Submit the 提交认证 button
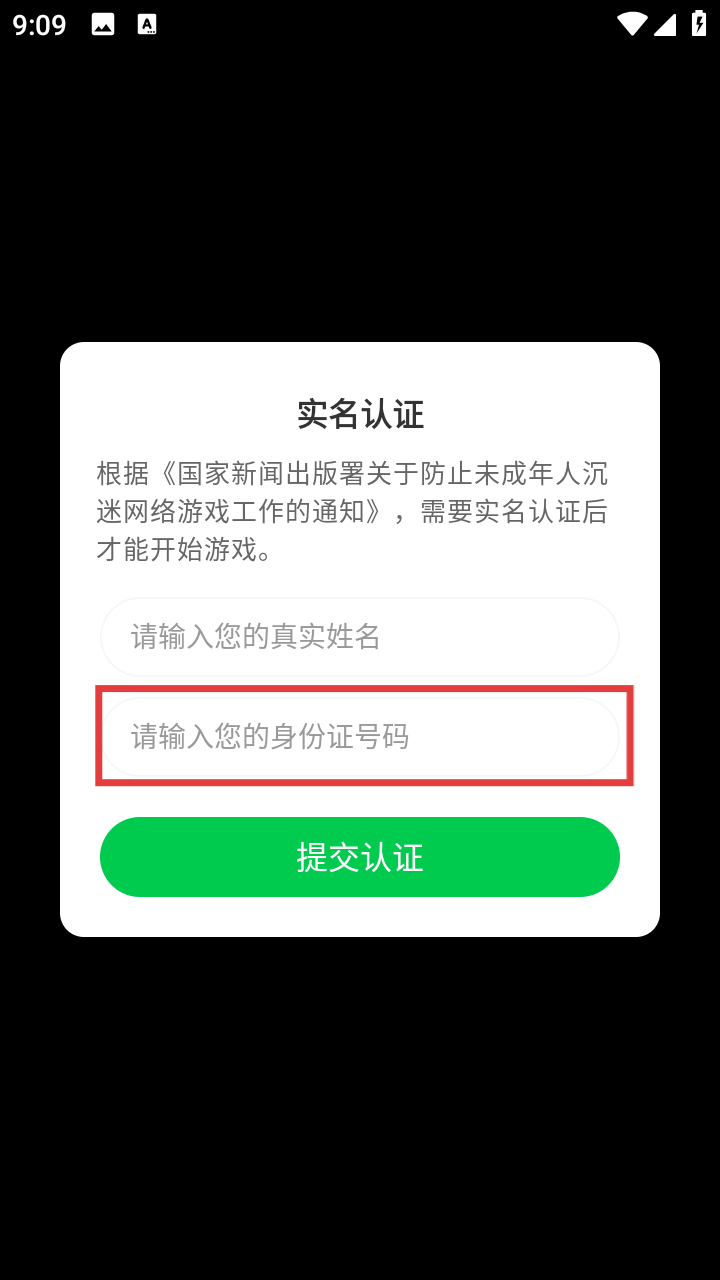 tap(360, 857)
